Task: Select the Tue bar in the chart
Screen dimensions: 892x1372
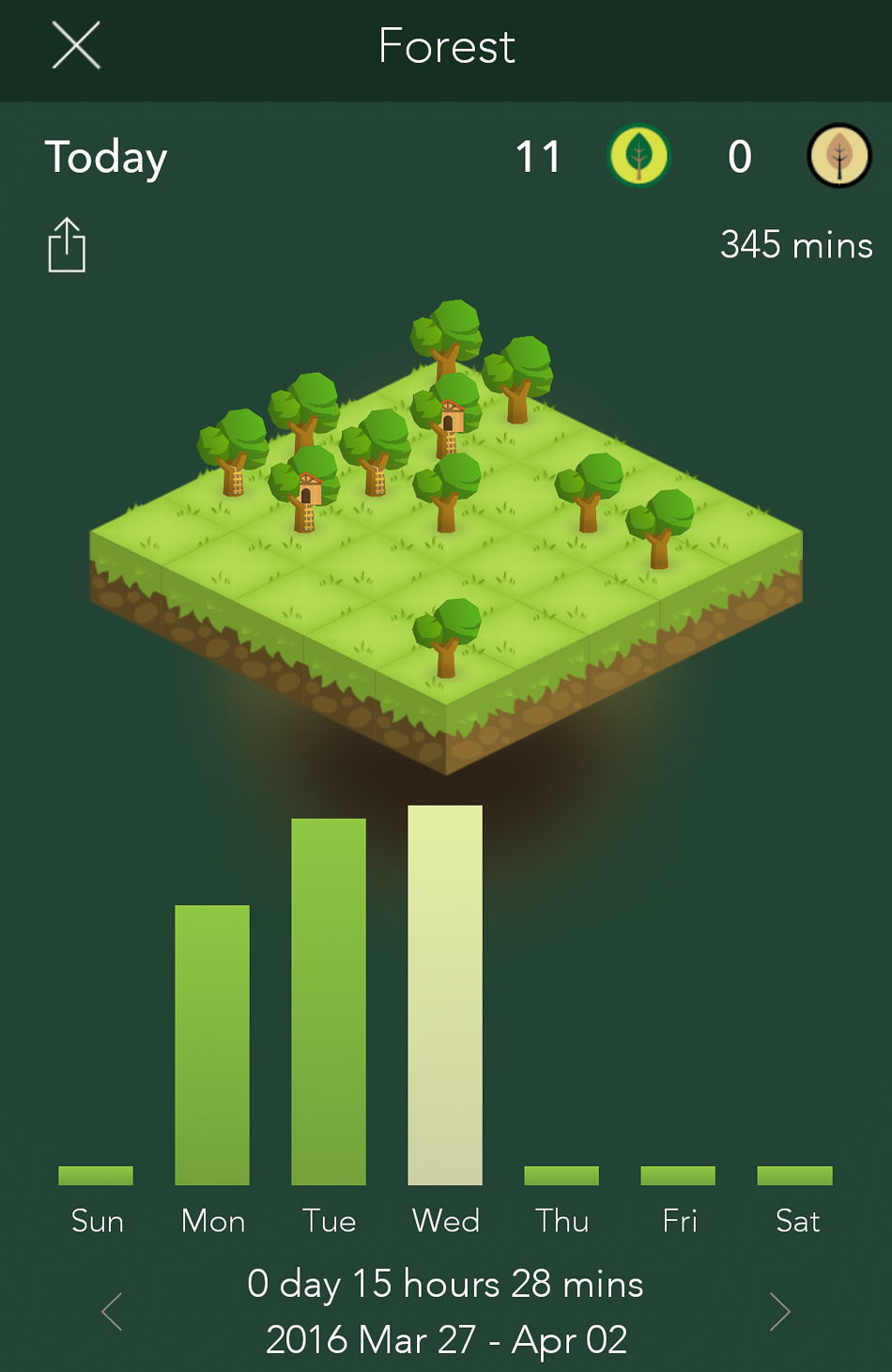Action: [329, 1001]
